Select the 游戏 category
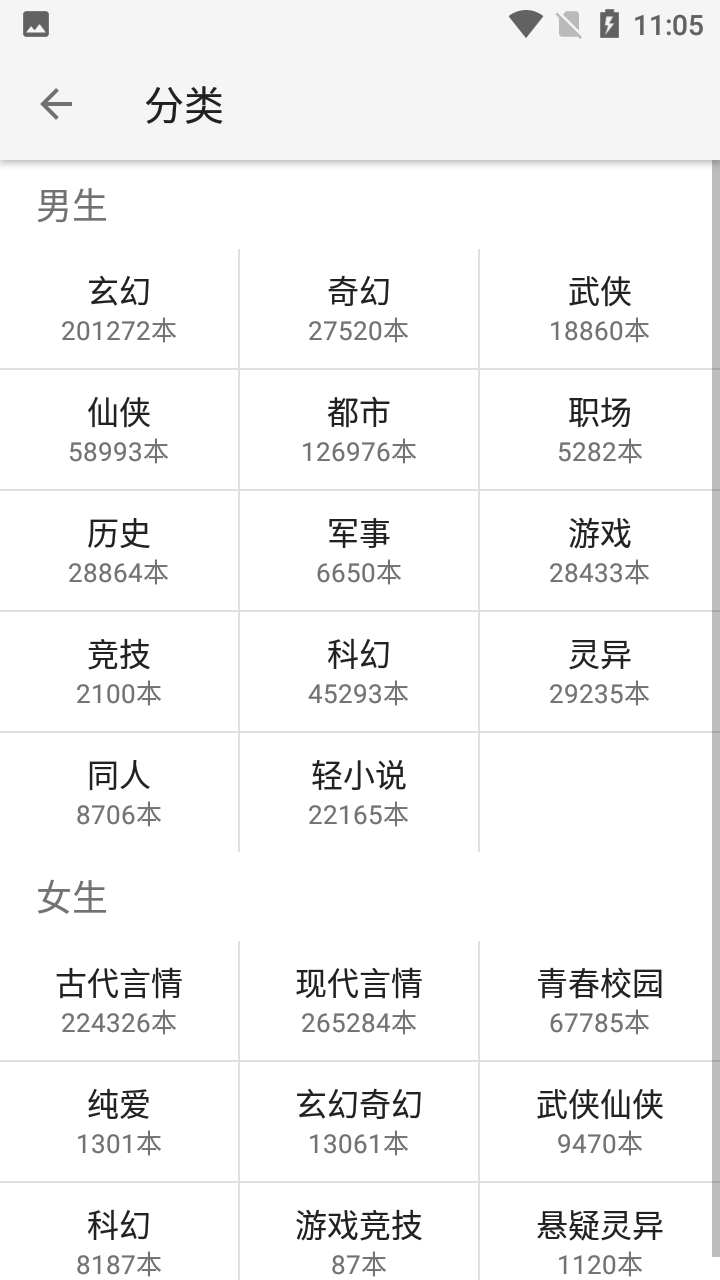This screenshot has height=1280, width=720. click(598, 549)
